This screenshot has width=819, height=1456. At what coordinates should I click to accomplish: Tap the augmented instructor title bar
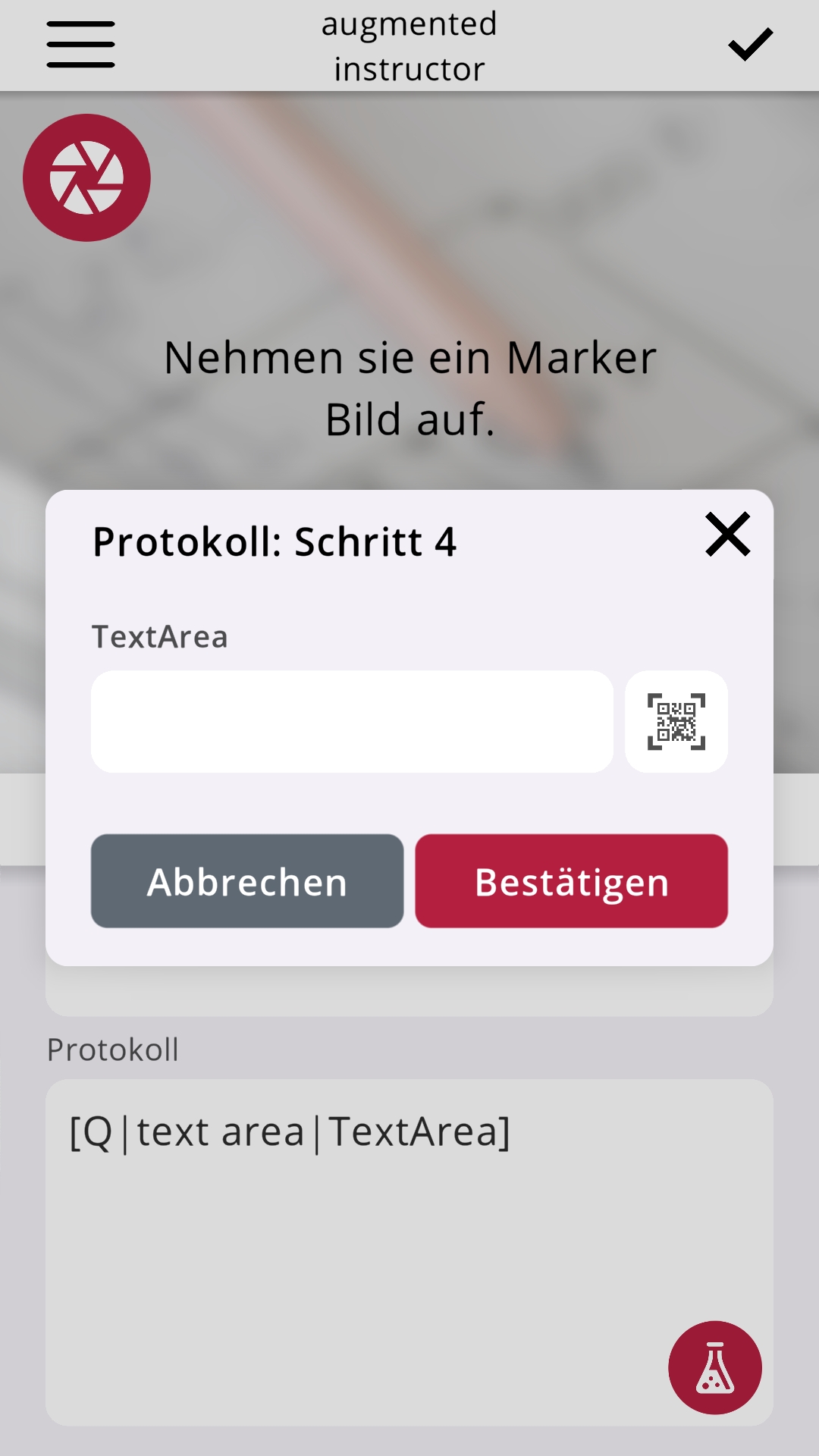click(409, 45)
